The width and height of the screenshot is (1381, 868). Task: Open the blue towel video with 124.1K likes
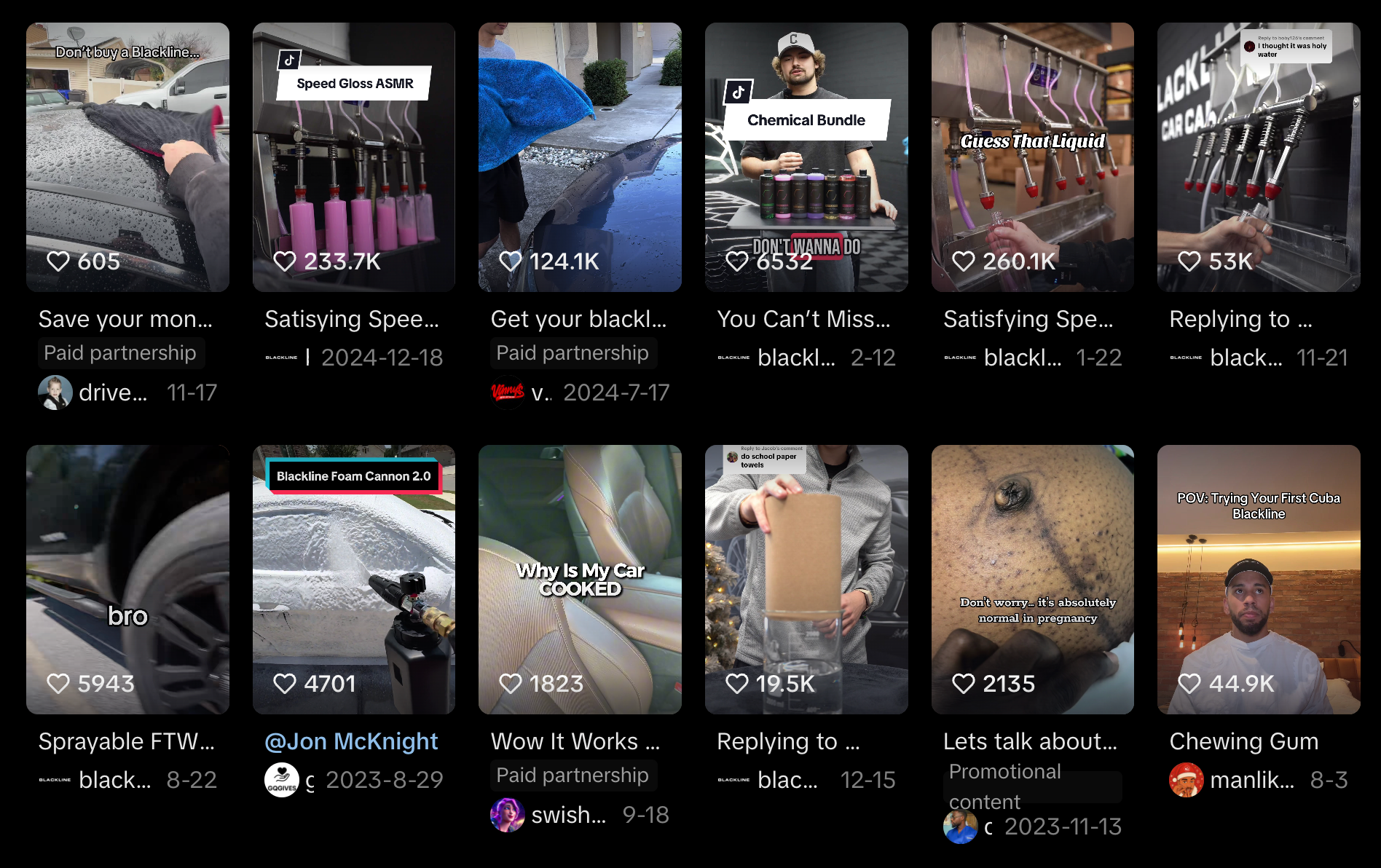pos(580,157)
